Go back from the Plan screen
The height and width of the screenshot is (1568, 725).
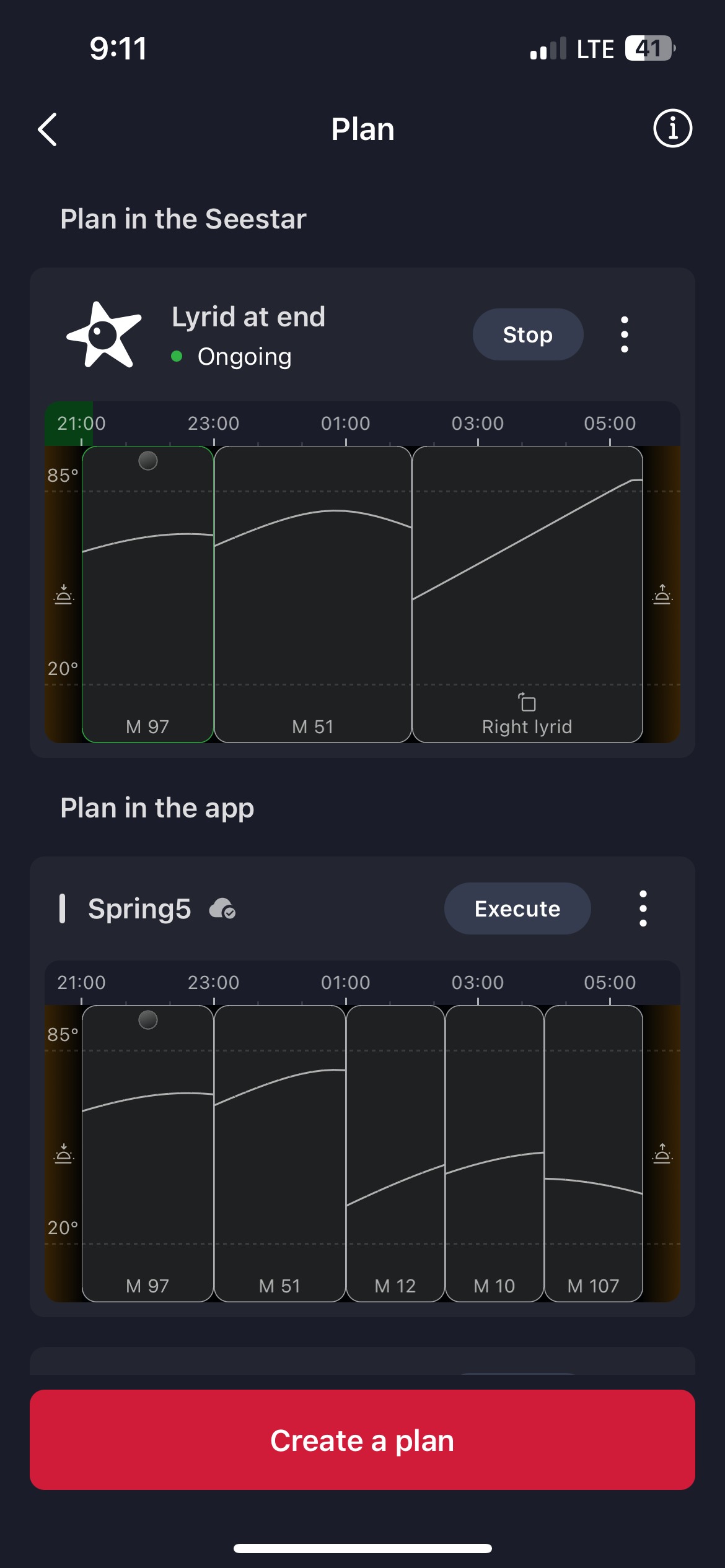48,129
